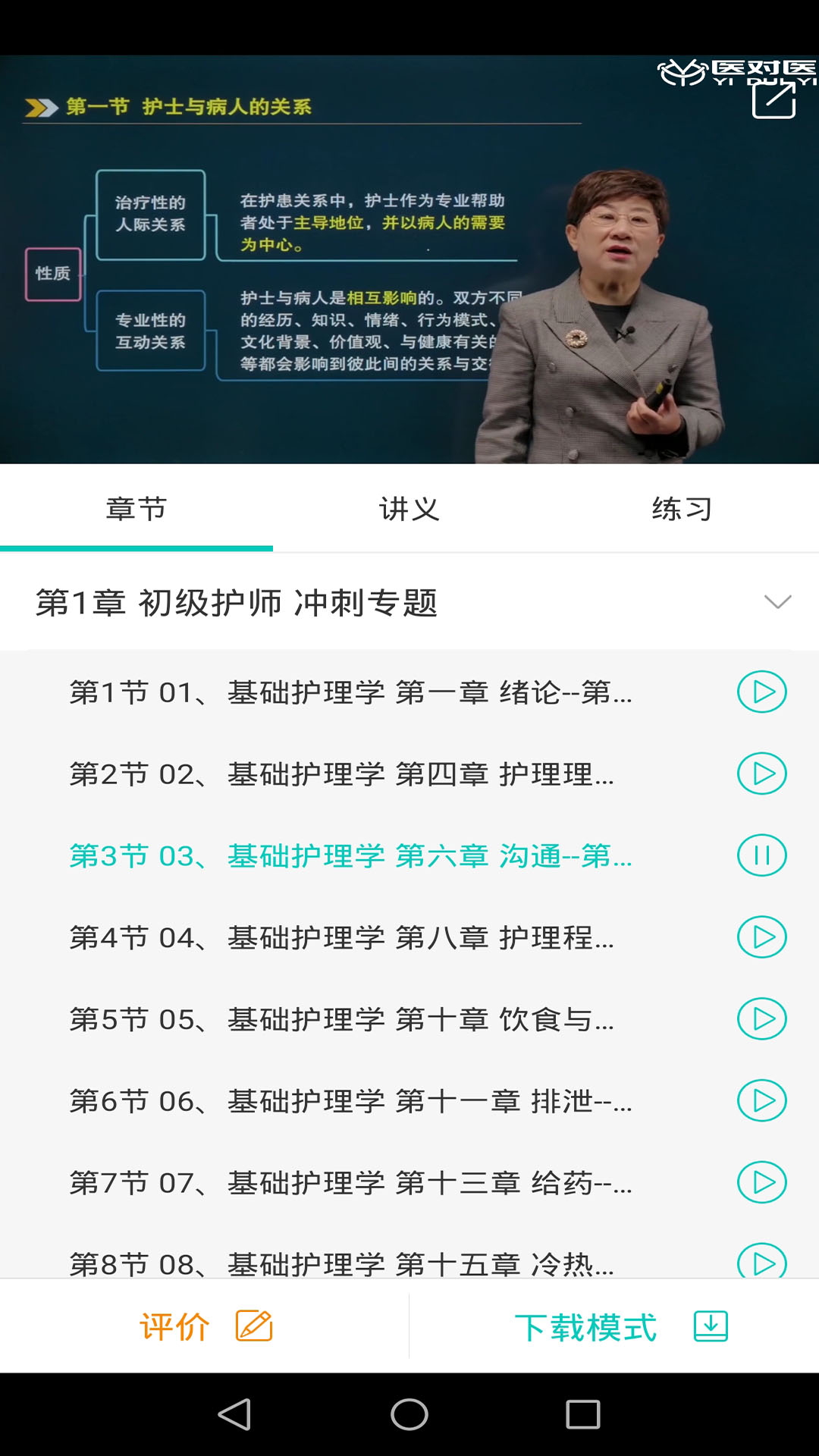Viewport: 819px width, 1456px height.
Task: Collapse the 第1章 初级护师 冲刺专题 section
Action: point(777,602)
